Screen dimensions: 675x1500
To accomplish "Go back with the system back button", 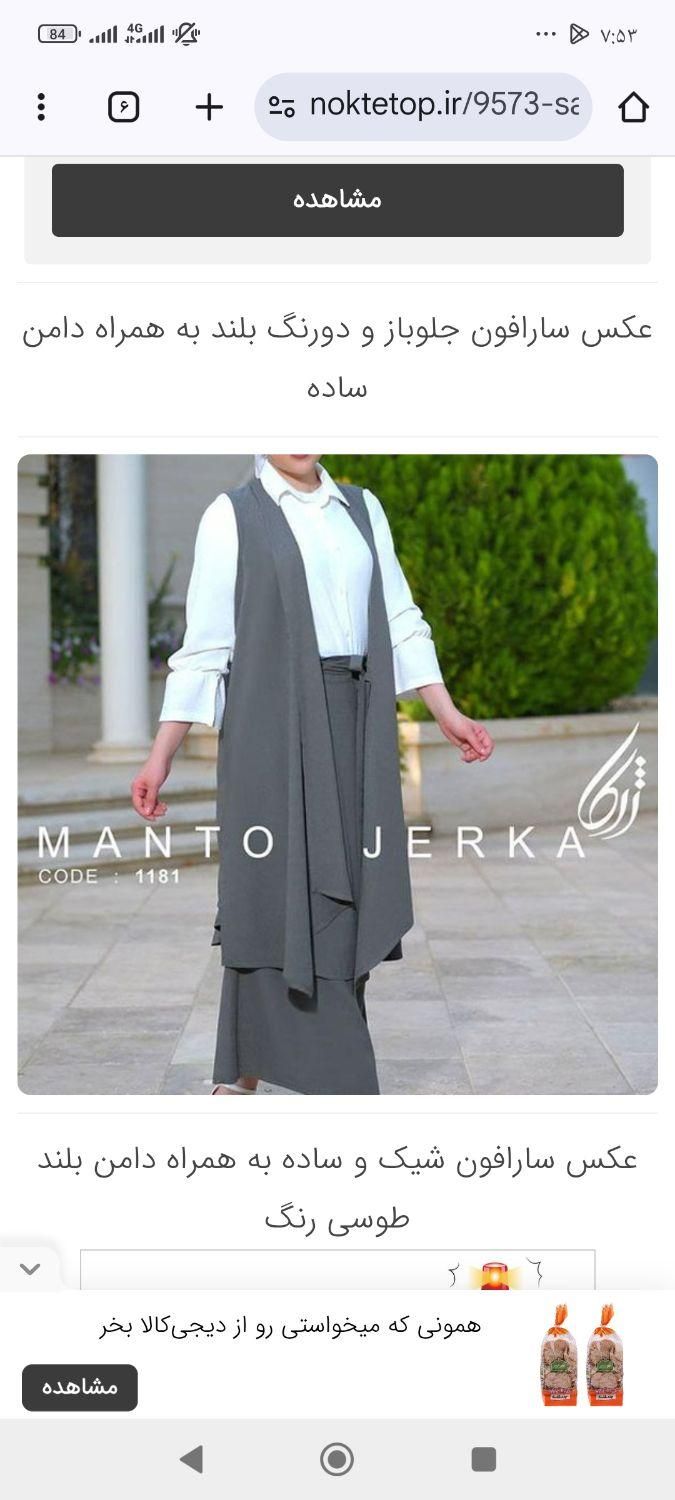I will coord(191,1459).
